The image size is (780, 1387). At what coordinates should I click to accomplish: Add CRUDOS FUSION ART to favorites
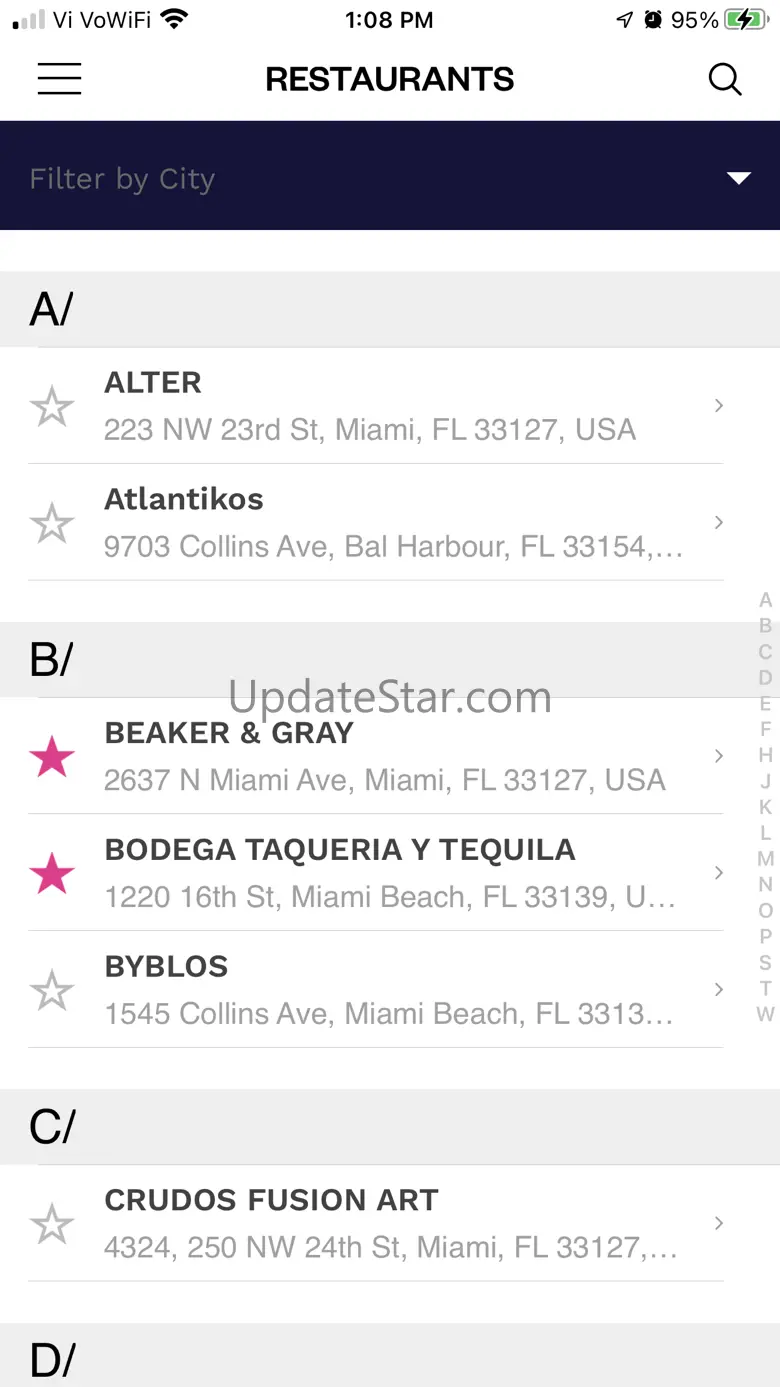[x=52, y=1224]
